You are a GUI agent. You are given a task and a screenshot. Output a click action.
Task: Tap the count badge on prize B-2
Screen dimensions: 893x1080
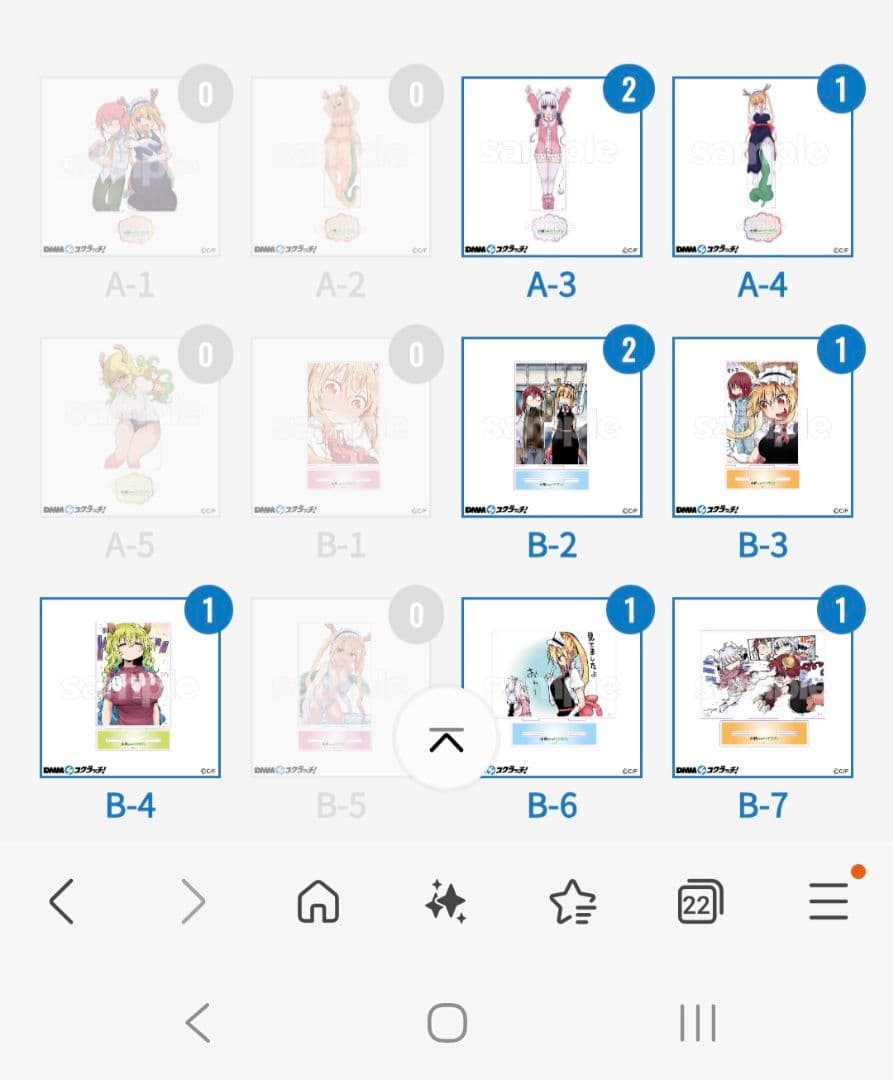[627, 349]
